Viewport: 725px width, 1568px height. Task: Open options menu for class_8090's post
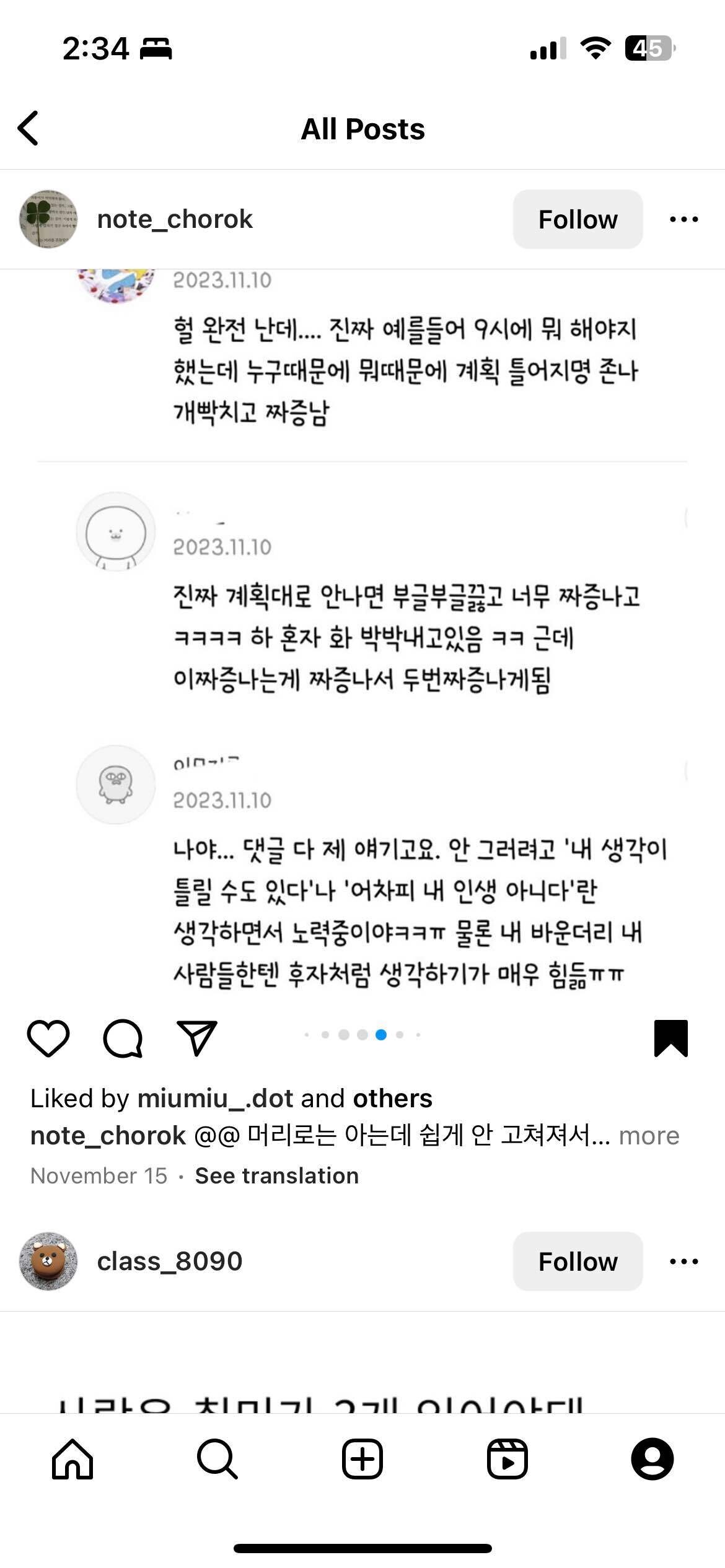(684, 1261)
